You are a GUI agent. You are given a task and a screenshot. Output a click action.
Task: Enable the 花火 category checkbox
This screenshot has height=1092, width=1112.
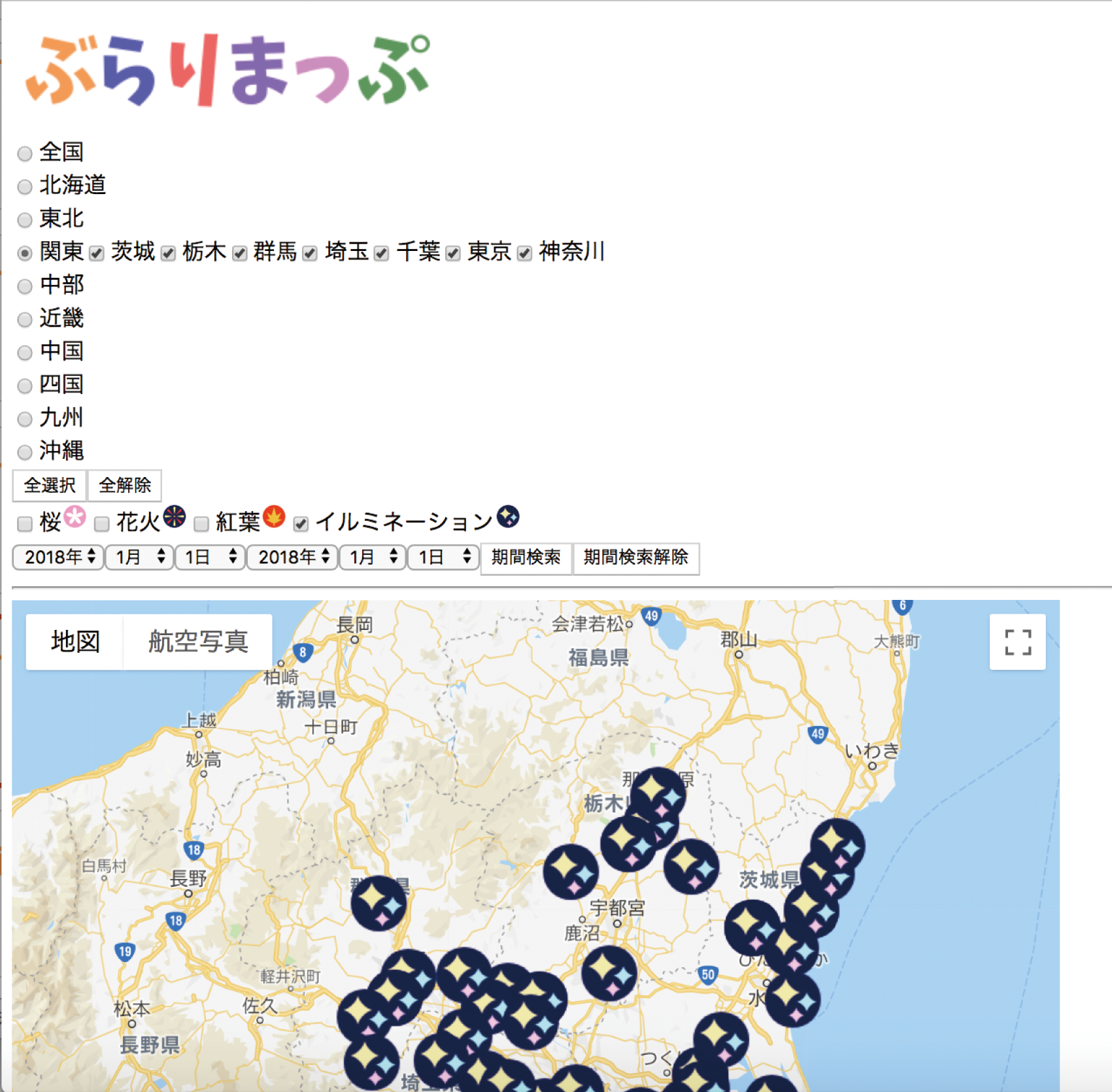click(102, 523)
